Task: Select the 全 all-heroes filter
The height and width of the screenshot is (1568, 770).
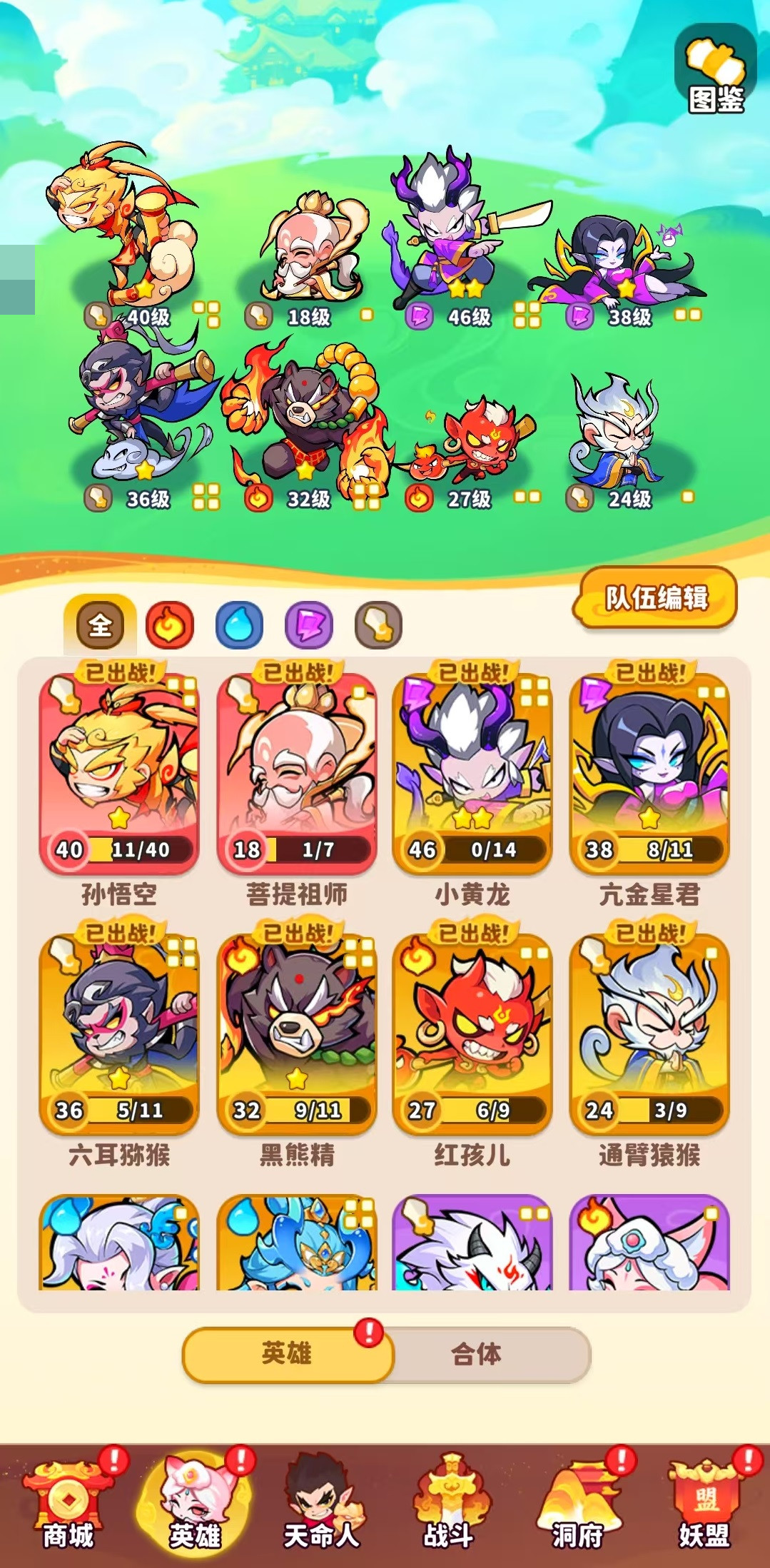Action: coord(100,626)
